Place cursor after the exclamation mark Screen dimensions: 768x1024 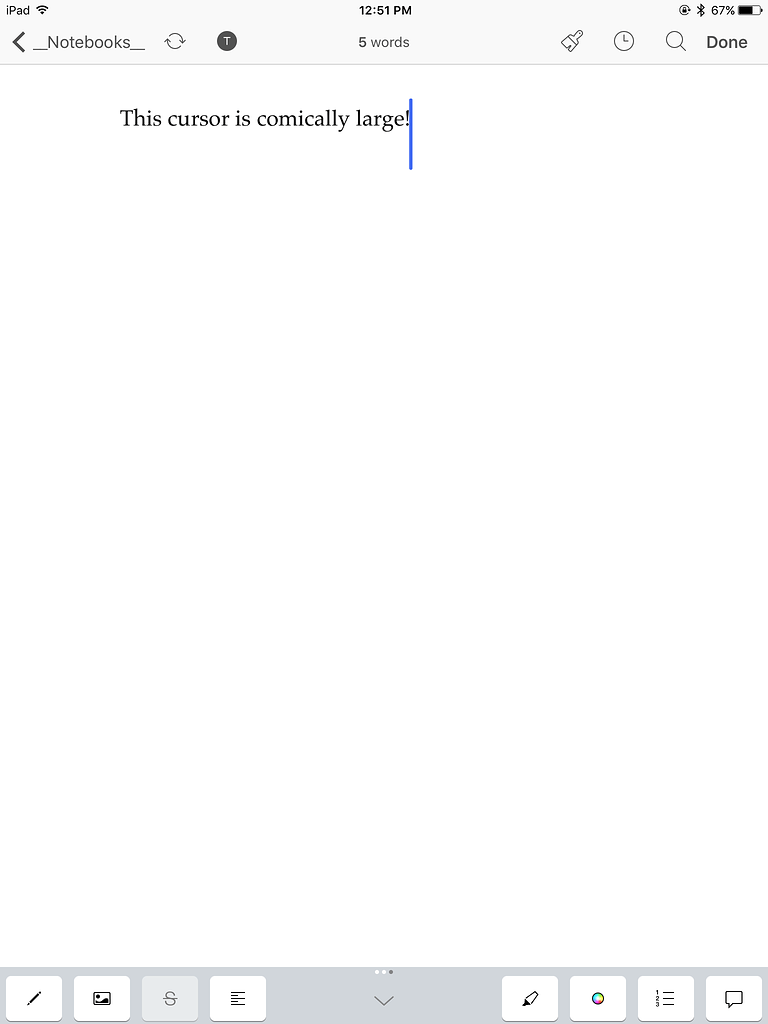coord(411,119)
